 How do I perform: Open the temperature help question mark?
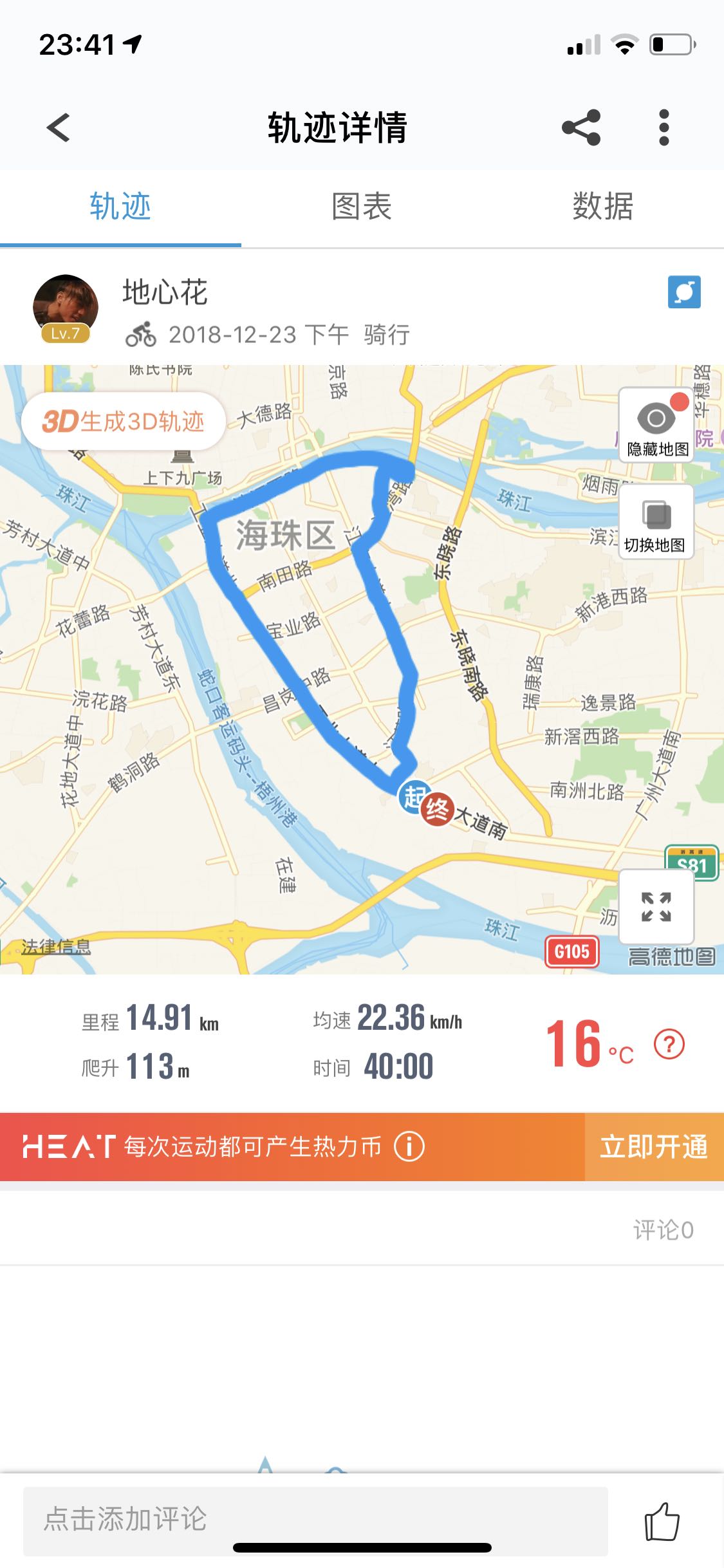pyautogui.click(x=669, y=1044)
